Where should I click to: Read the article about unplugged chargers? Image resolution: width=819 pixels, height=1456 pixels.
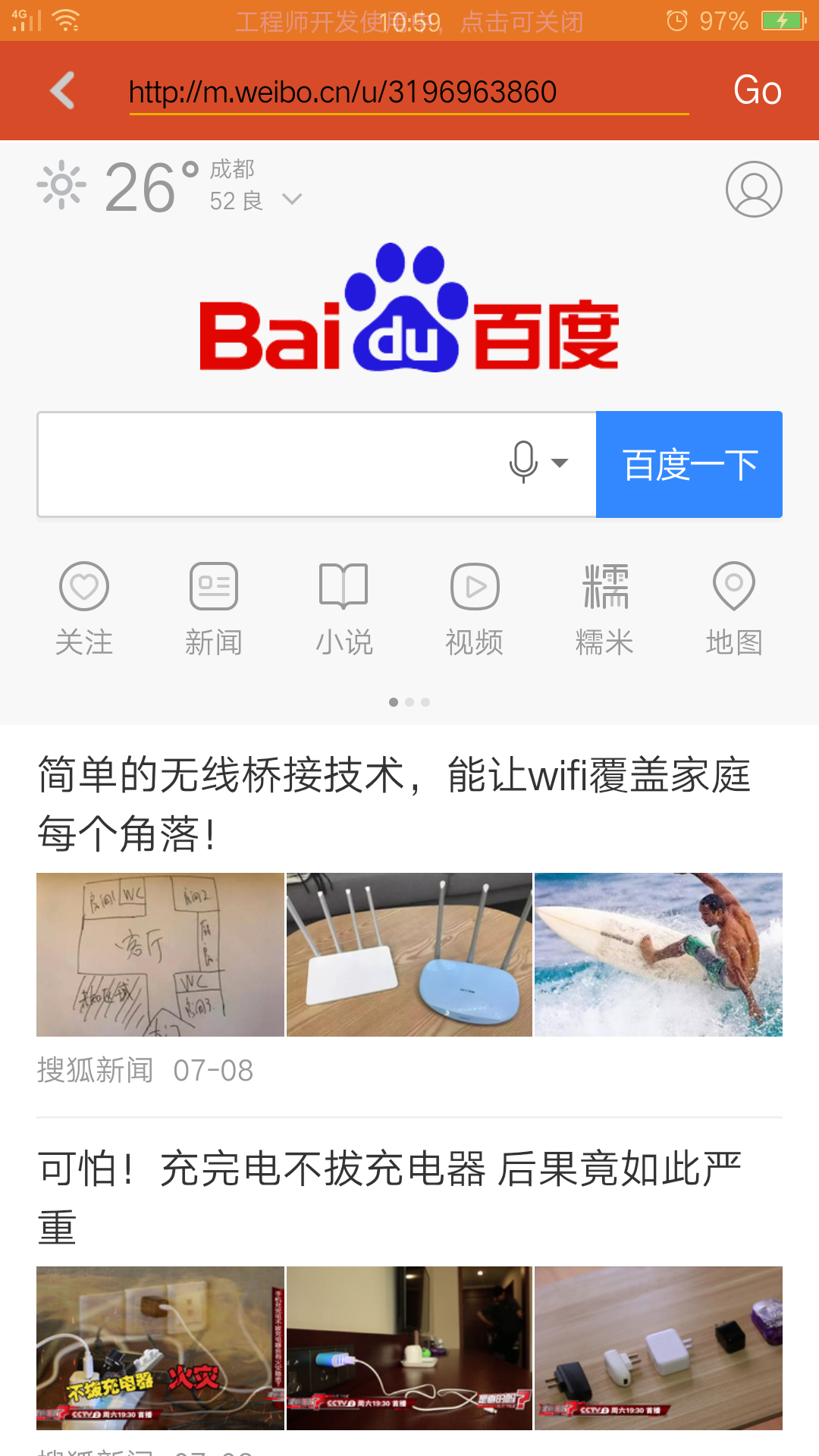[391, 1197]
